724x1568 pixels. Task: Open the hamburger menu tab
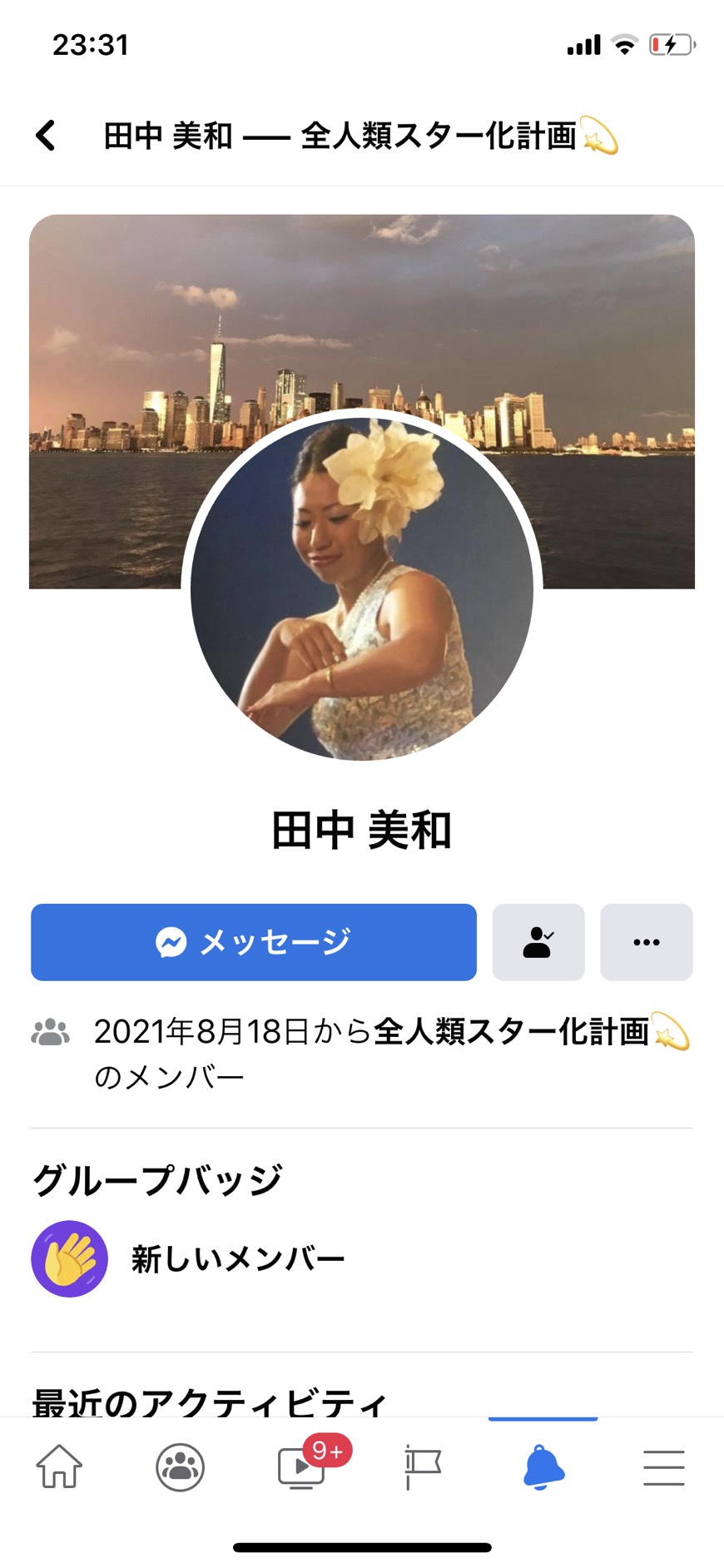pyautogui.click(x=664, y=1466)
